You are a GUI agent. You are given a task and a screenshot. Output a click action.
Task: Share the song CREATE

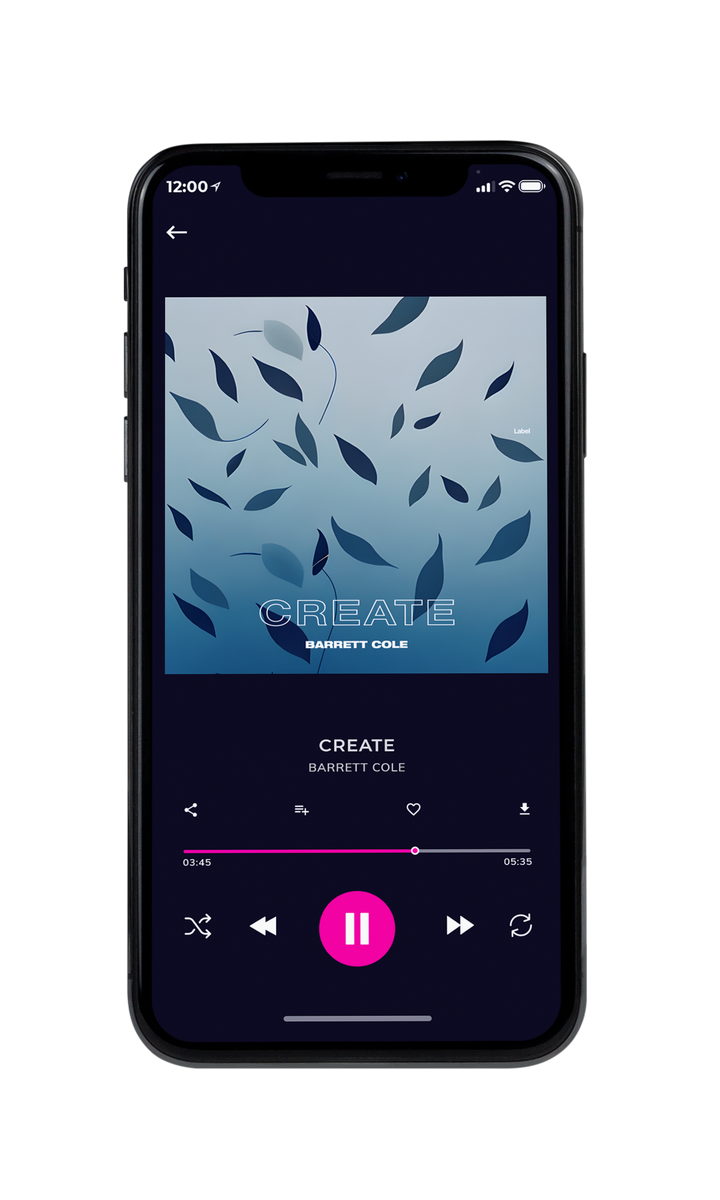point(191,810)
